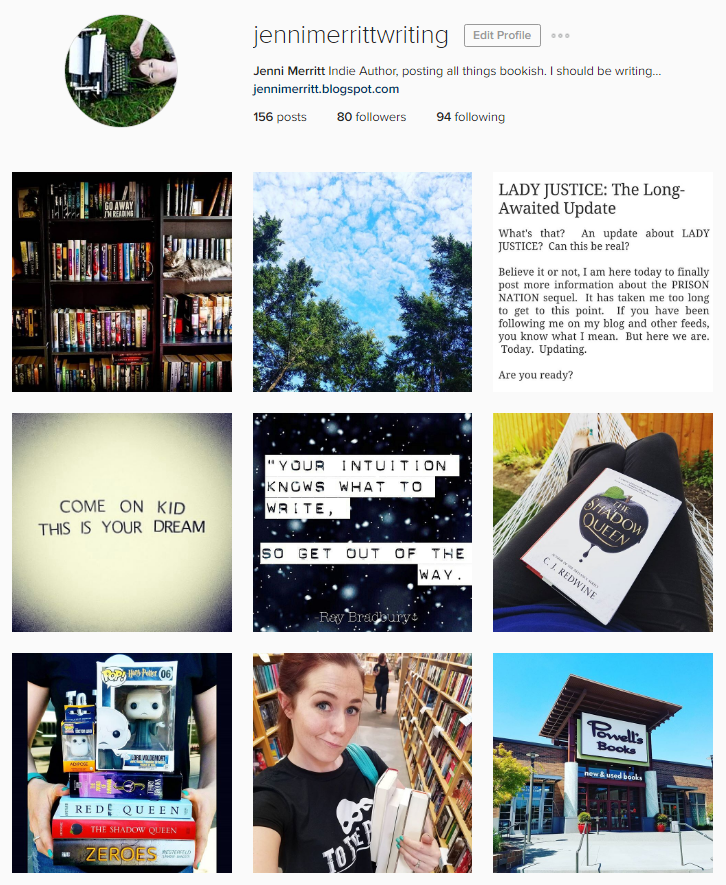Open the Powell's Books storefront post

point(603,763)
